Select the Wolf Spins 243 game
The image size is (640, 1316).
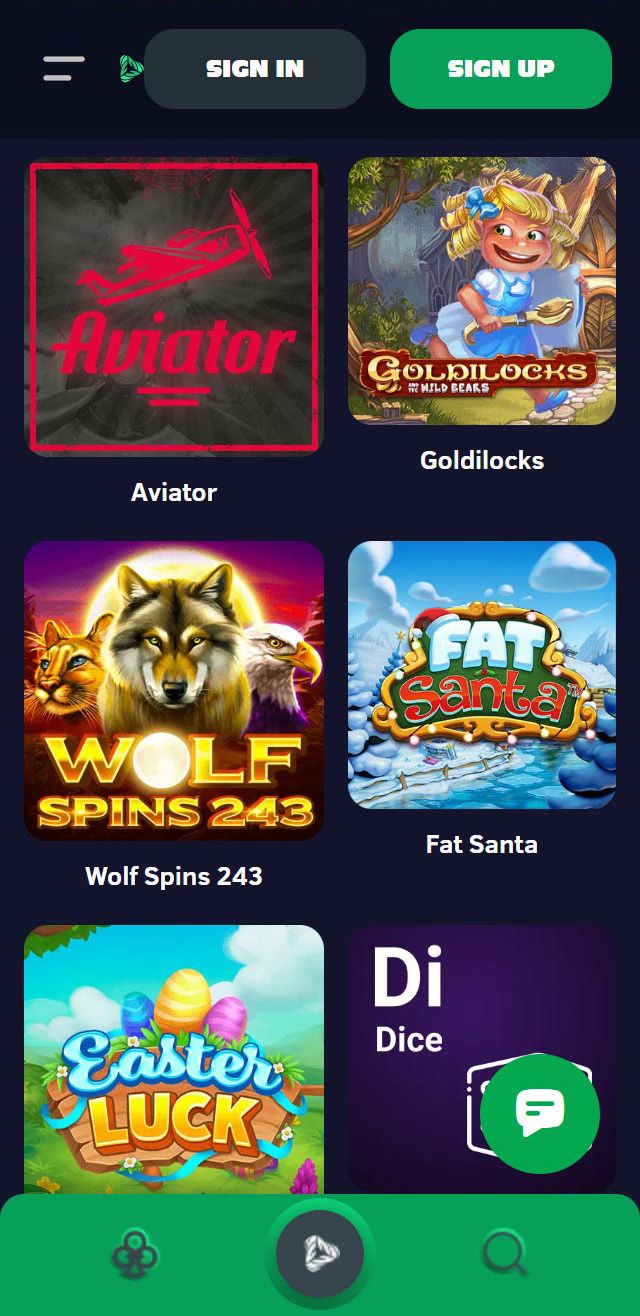pos(174,690)
